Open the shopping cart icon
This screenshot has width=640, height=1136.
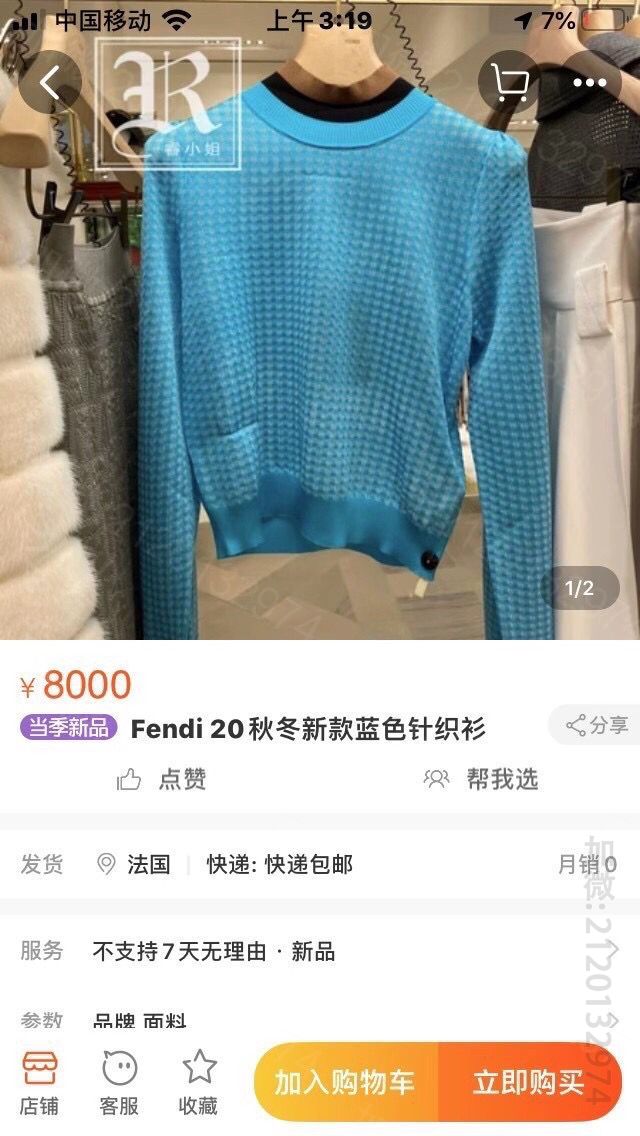[510, 82]
